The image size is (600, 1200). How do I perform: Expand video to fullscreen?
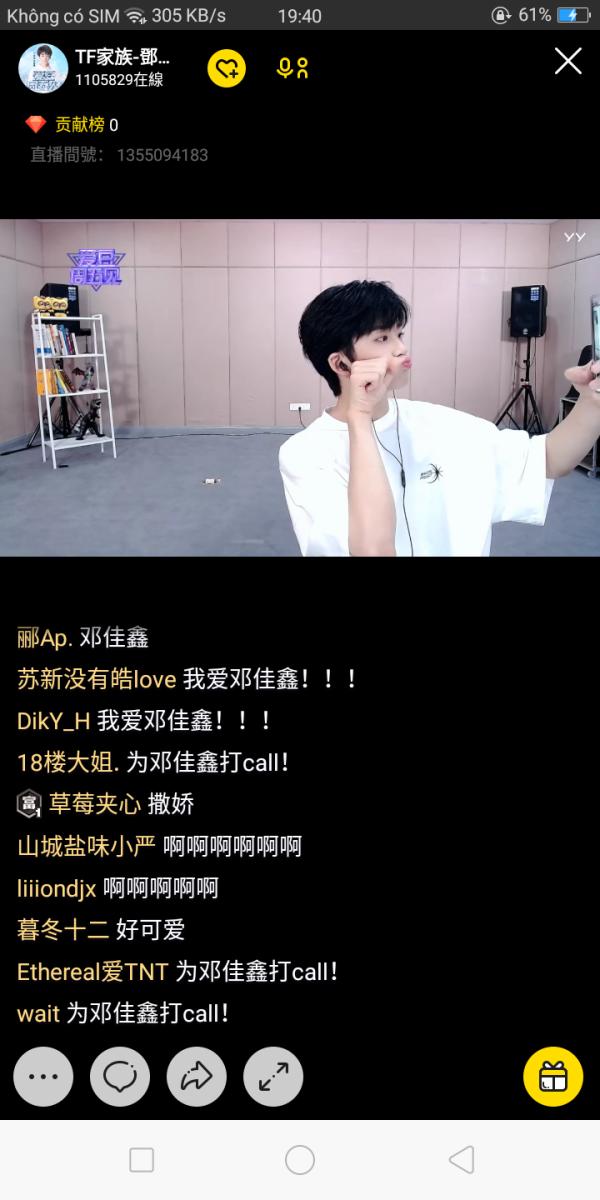click(x=273, y=1077)
